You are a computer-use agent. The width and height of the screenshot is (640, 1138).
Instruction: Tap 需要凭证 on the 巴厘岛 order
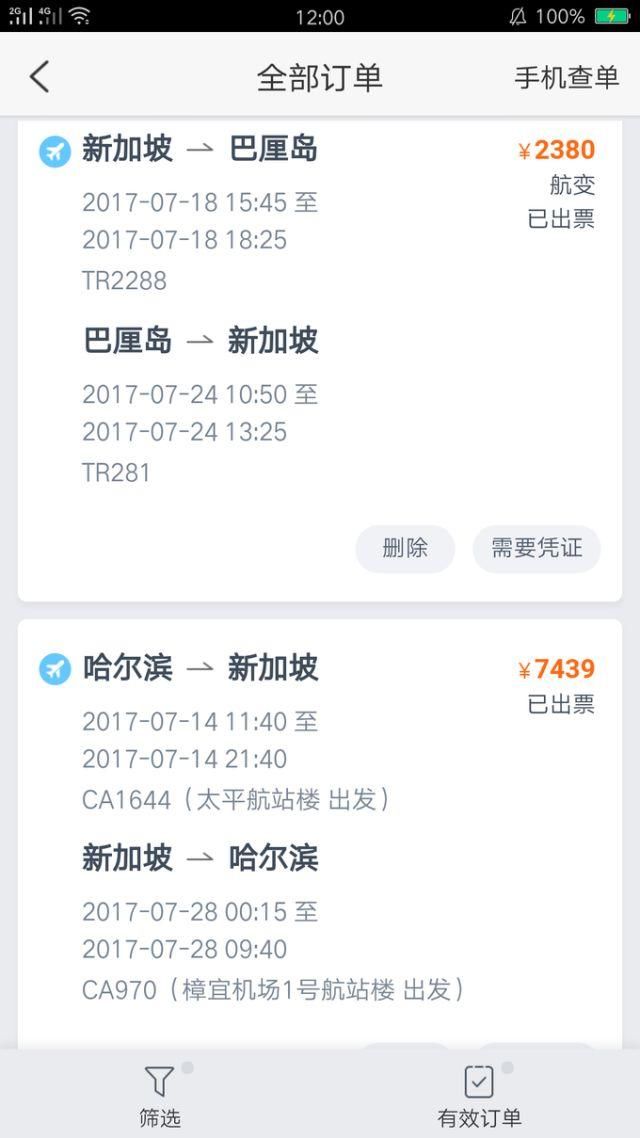click(537, 549)
